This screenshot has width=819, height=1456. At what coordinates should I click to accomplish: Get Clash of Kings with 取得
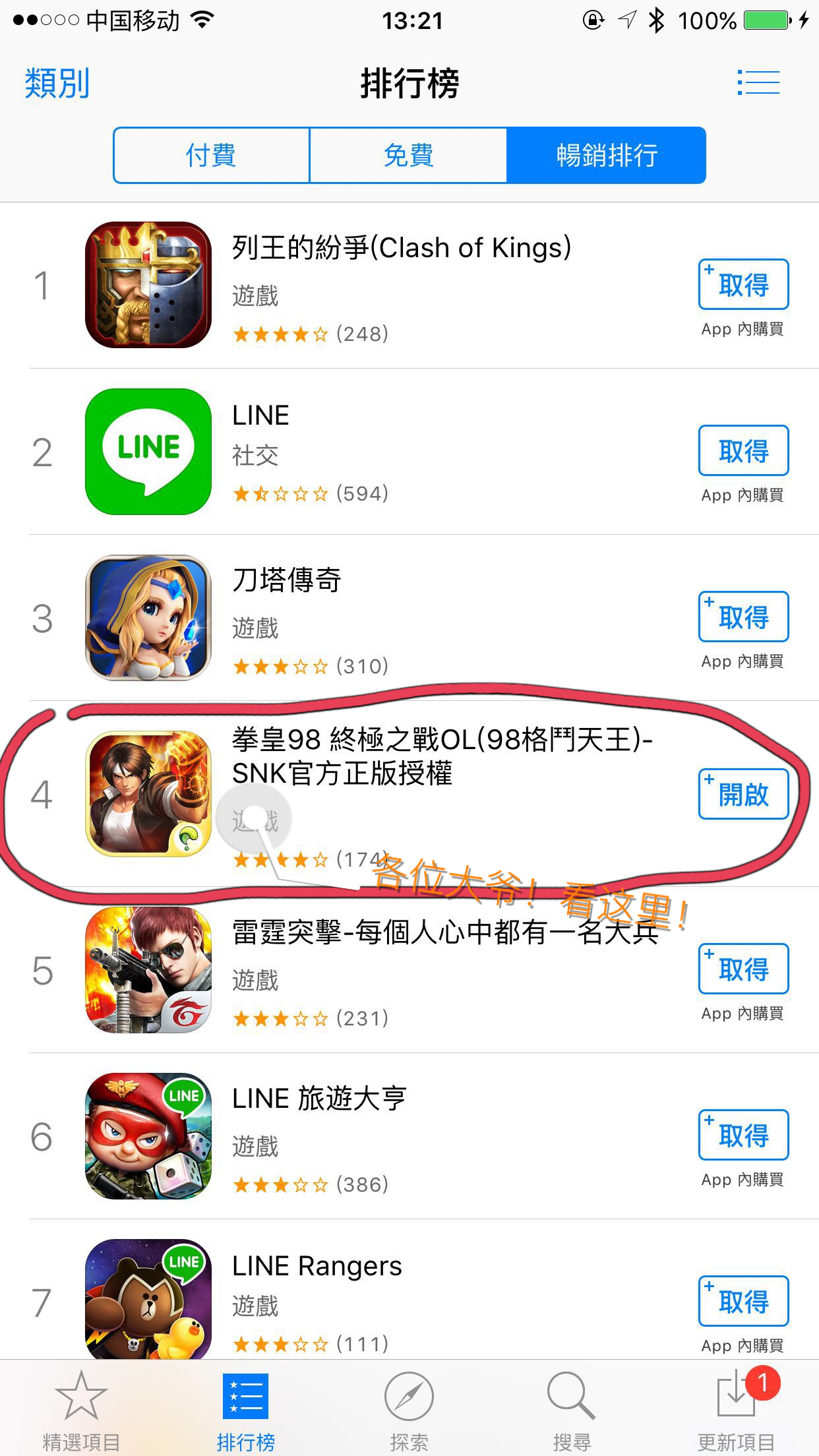[743, 285]
